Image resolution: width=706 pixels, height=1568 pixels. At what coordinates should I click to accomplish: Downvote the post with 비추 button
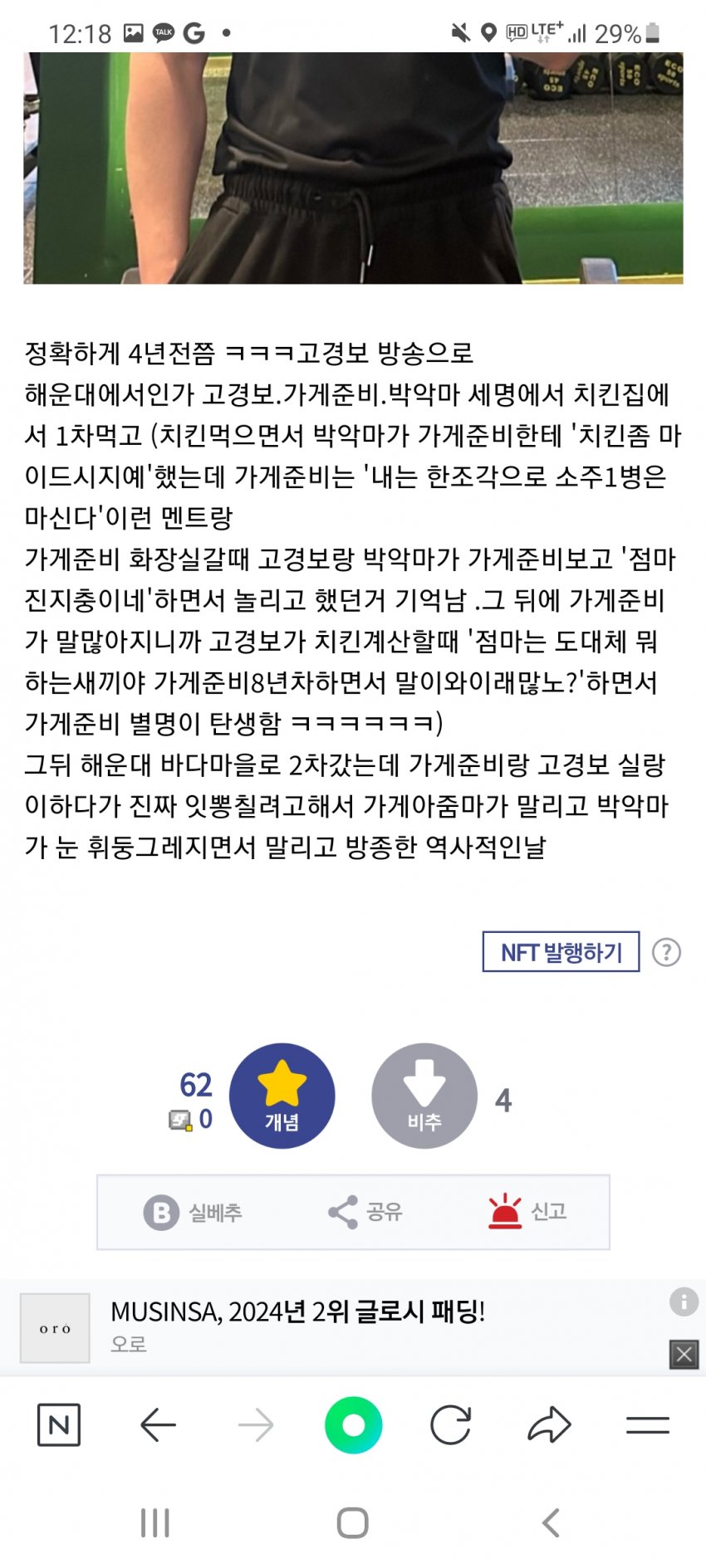tap(424, 1096)
